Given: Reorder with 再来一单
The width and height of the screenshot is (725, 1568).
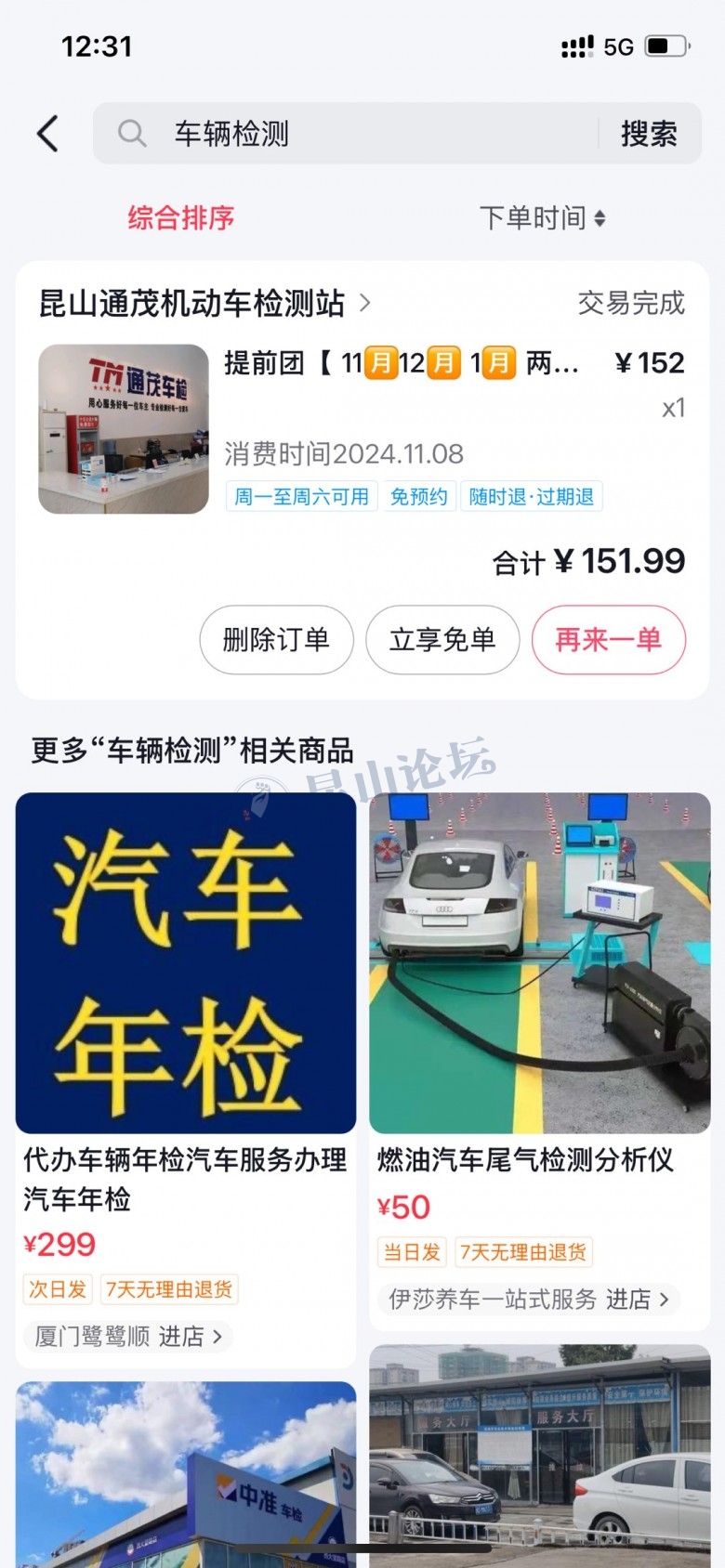Looking at the screenshot, I should click(x=608, y=640).
